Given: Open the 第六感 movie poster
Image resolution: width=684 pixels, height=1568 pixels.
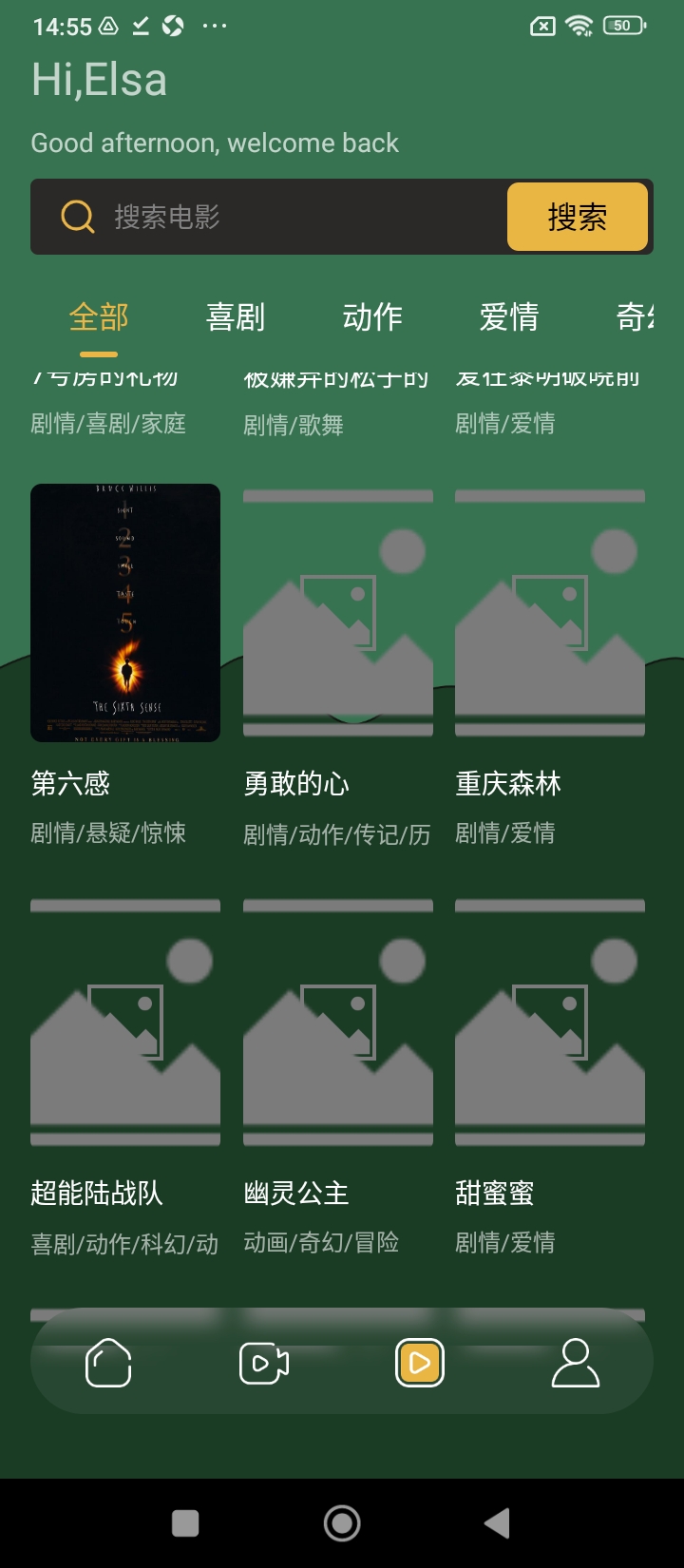Looking at the screenshot, I should (125, 613).
